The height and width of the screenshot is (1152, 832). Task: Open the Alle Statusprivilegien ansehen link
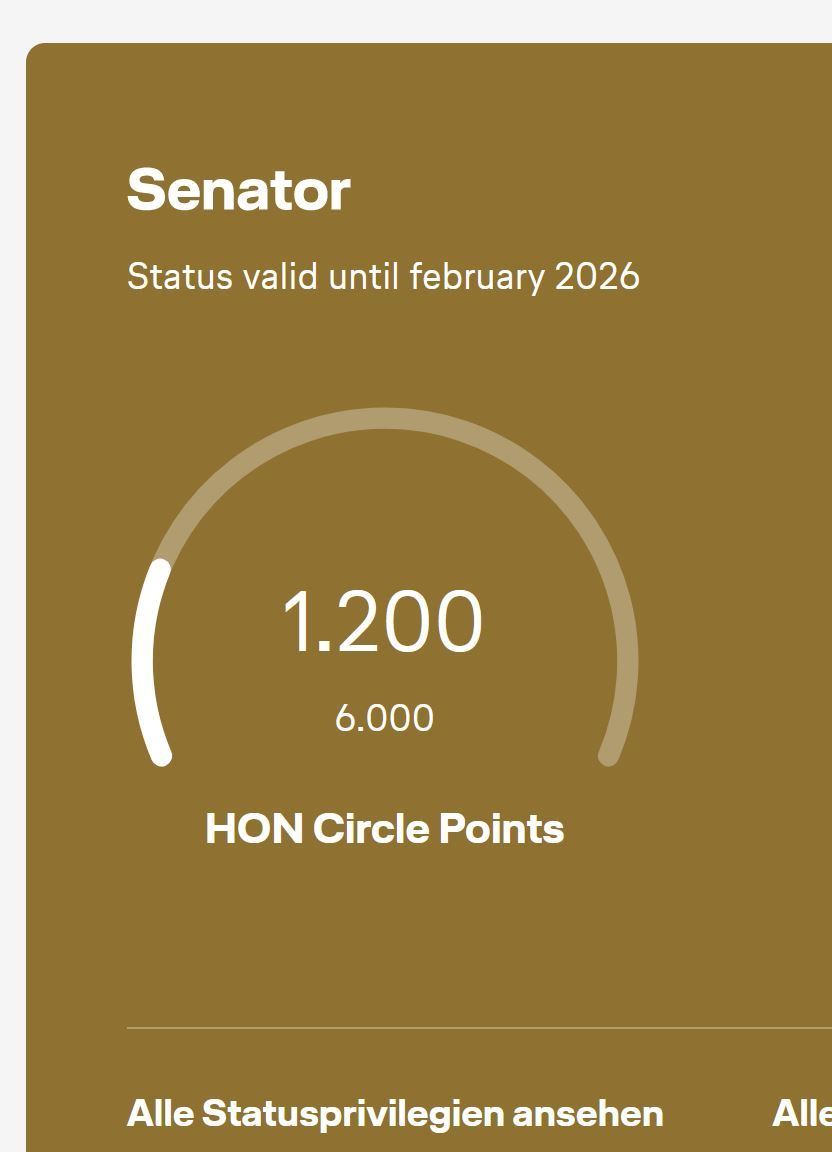click(x=394, y=1113)
